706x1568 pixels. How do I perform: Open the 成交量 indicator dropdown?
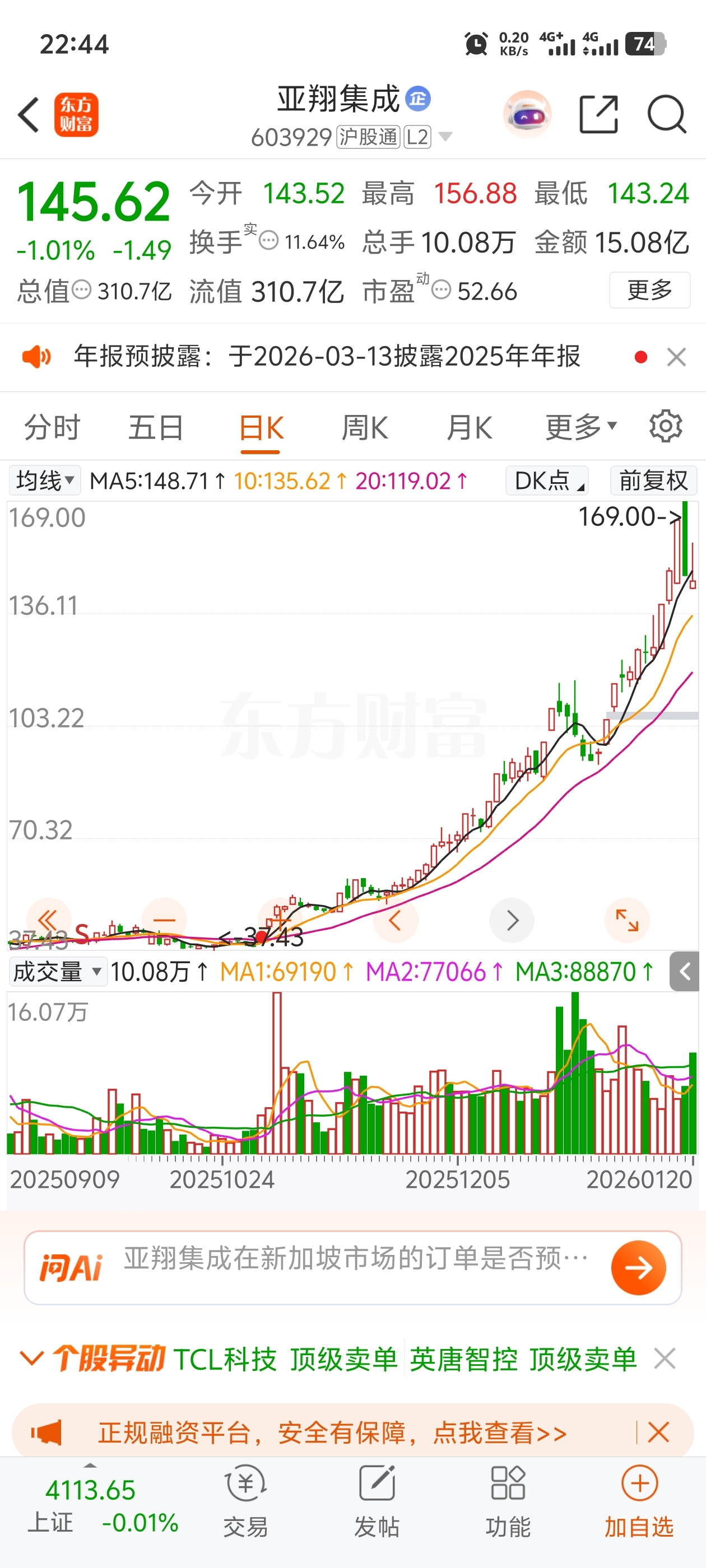(x=57, y=972)
